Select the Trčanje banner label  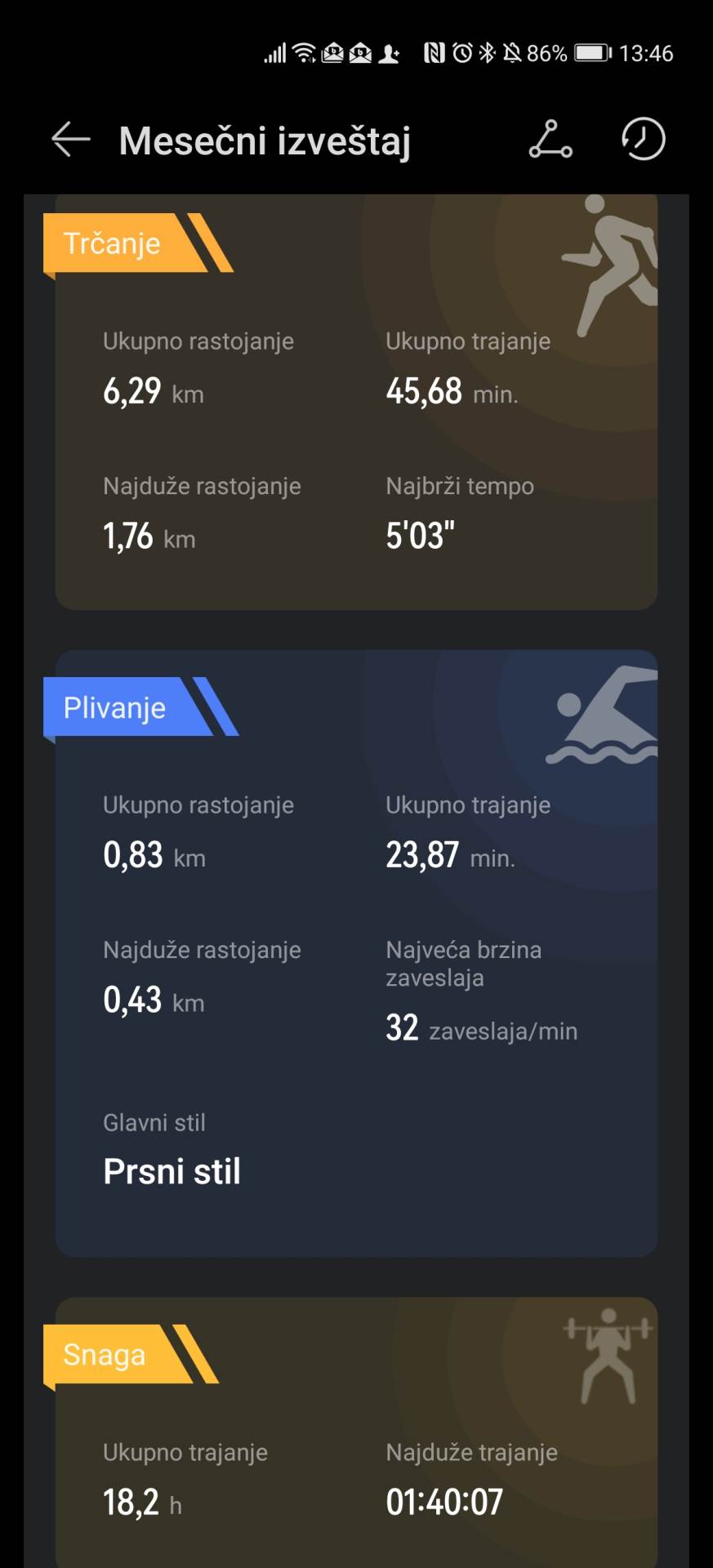click(x=112, y=243)
